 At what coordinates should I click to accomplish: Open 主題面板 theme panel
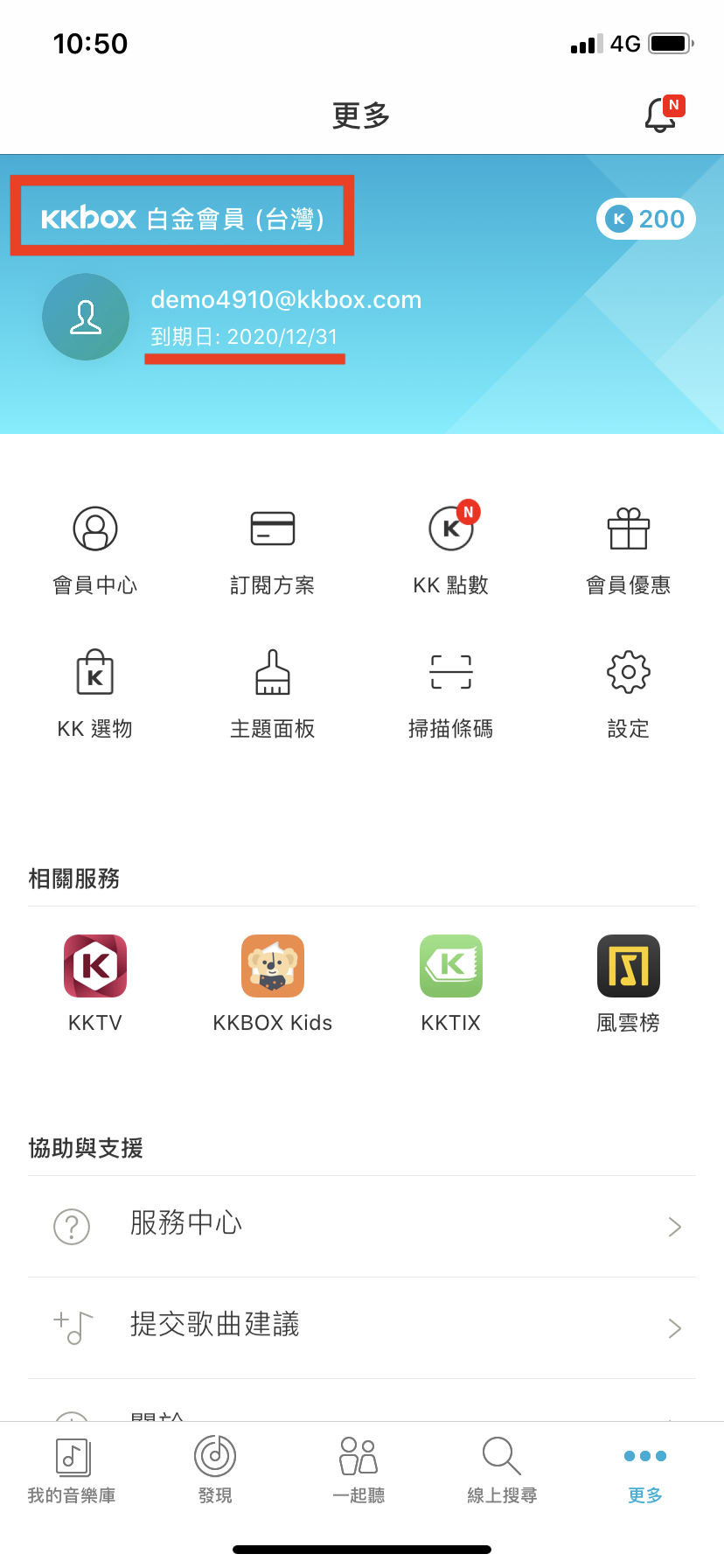pyautogui.click(x=273, y=692)
